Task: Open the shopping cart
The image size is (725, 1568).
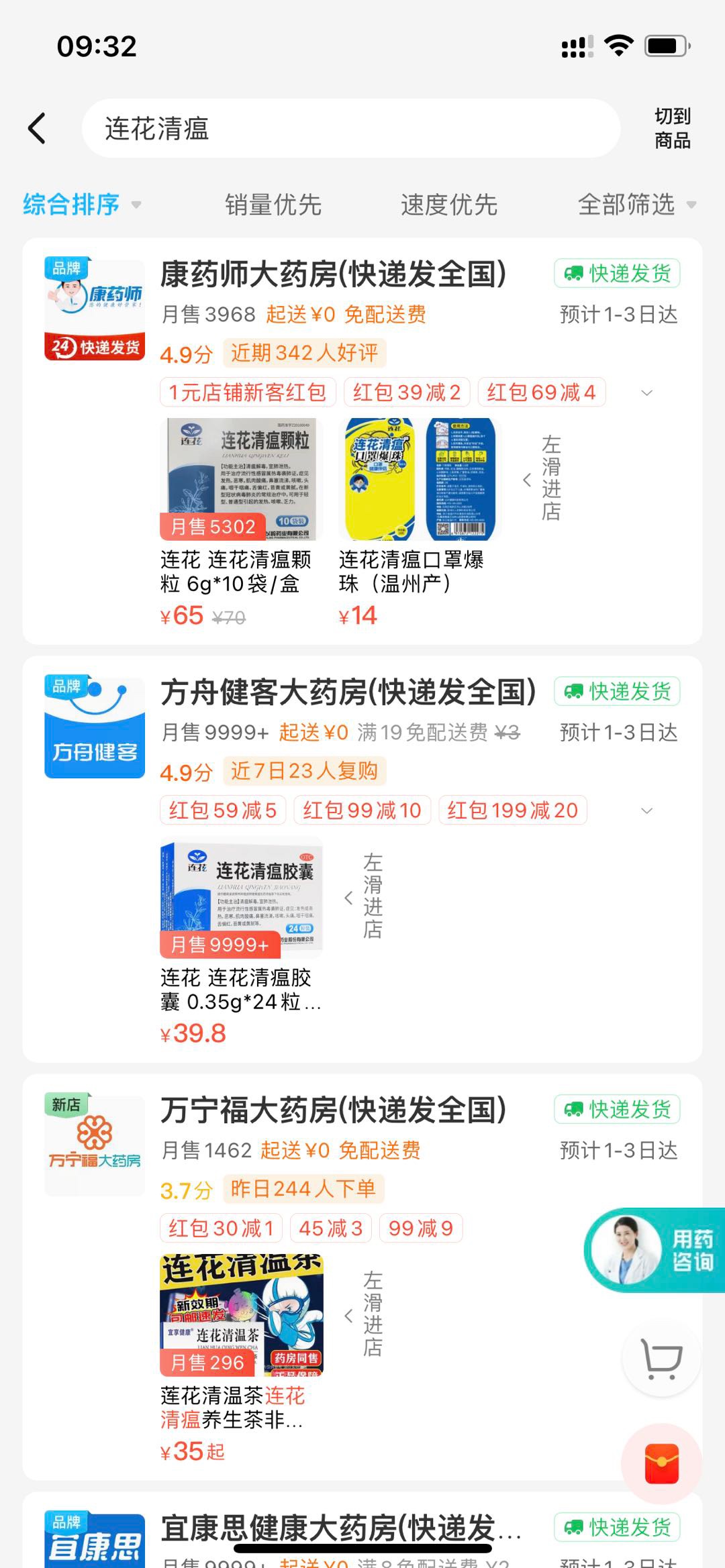Action: [x=662, y=1358]
